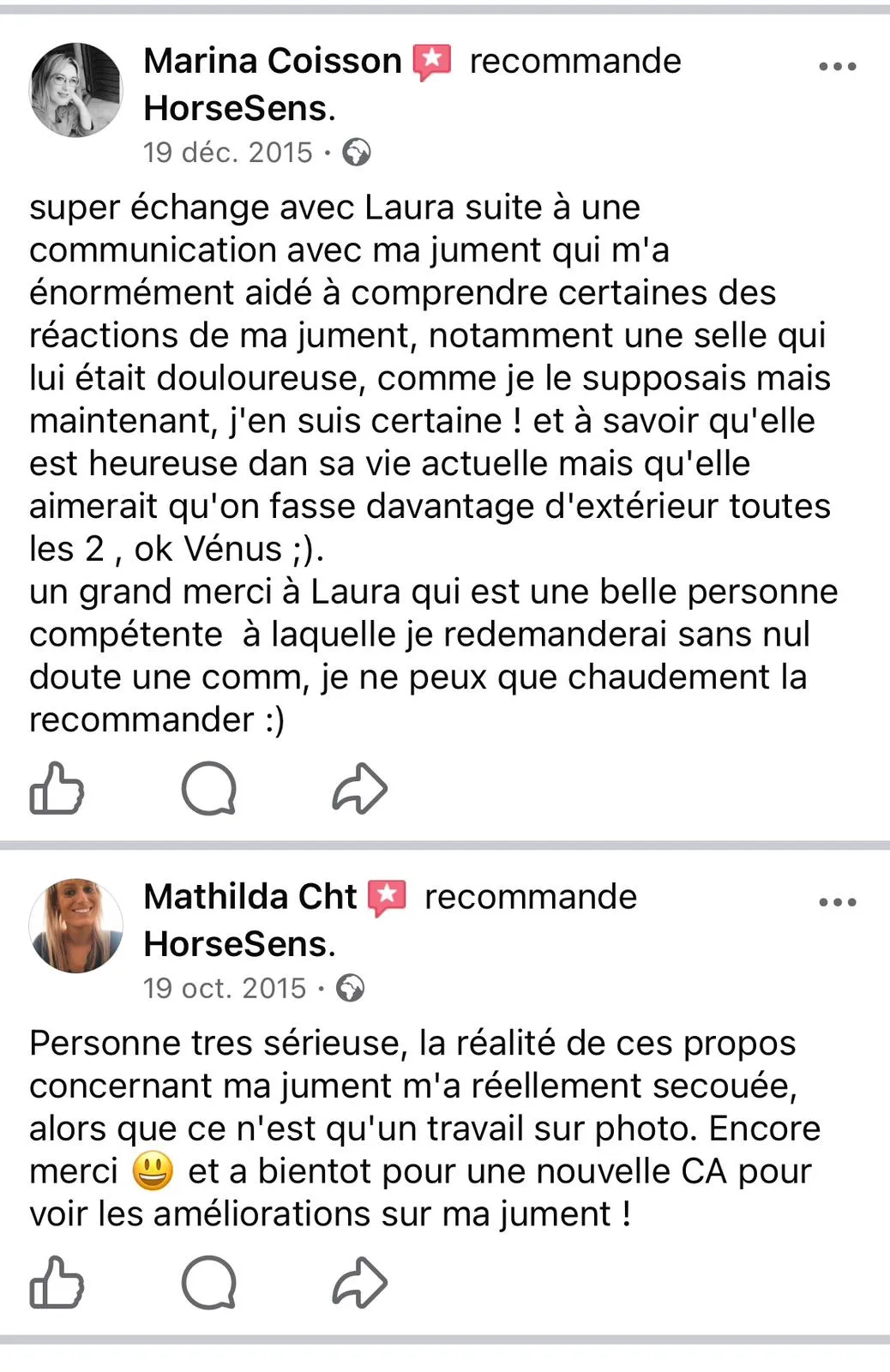Open HorseSens page from Marina's post
The width and height of the screenshot is (890, 1372).
click(236, 109)
